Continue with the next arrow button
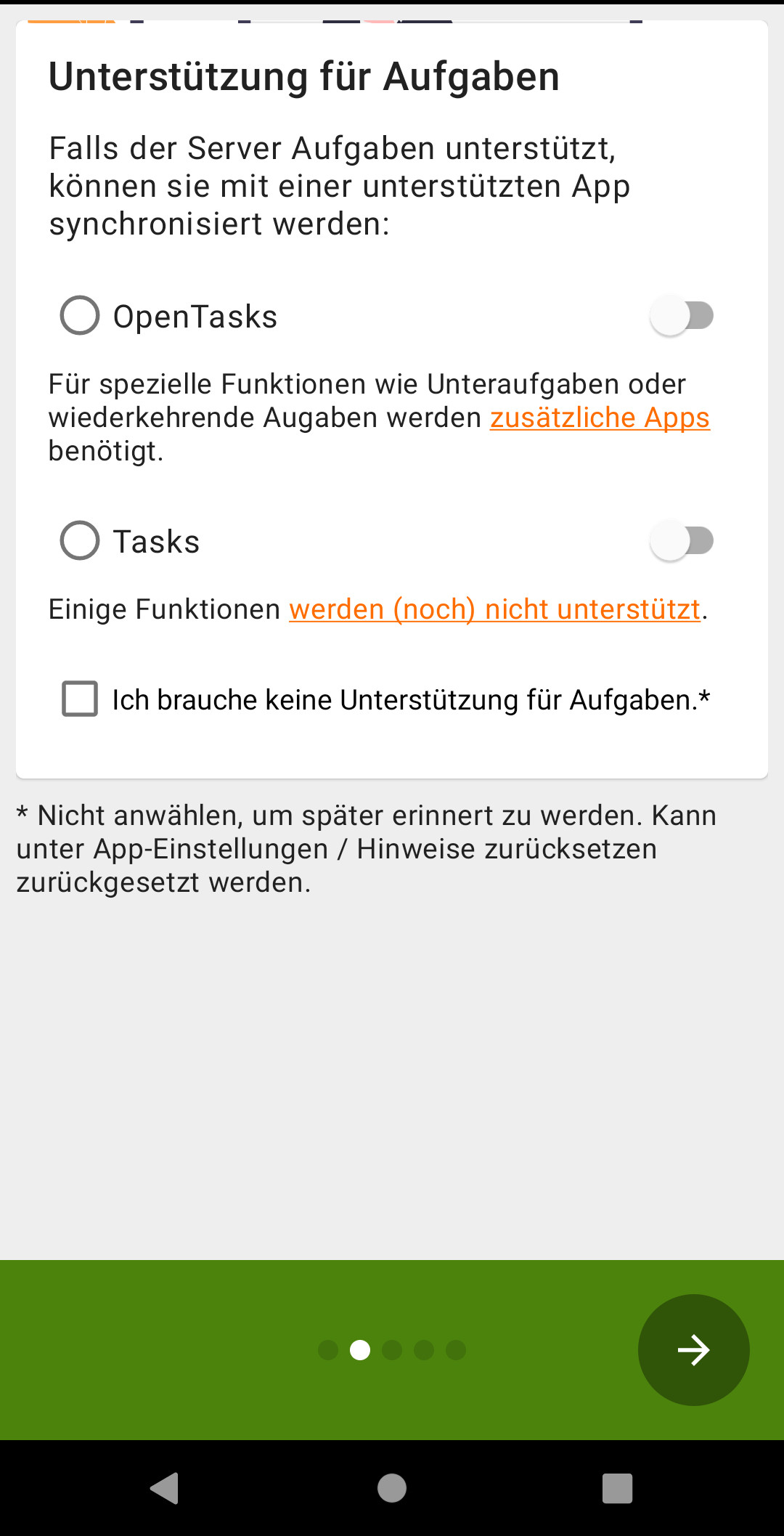This screenshot has height=1536, width=784. point(693,1350)
